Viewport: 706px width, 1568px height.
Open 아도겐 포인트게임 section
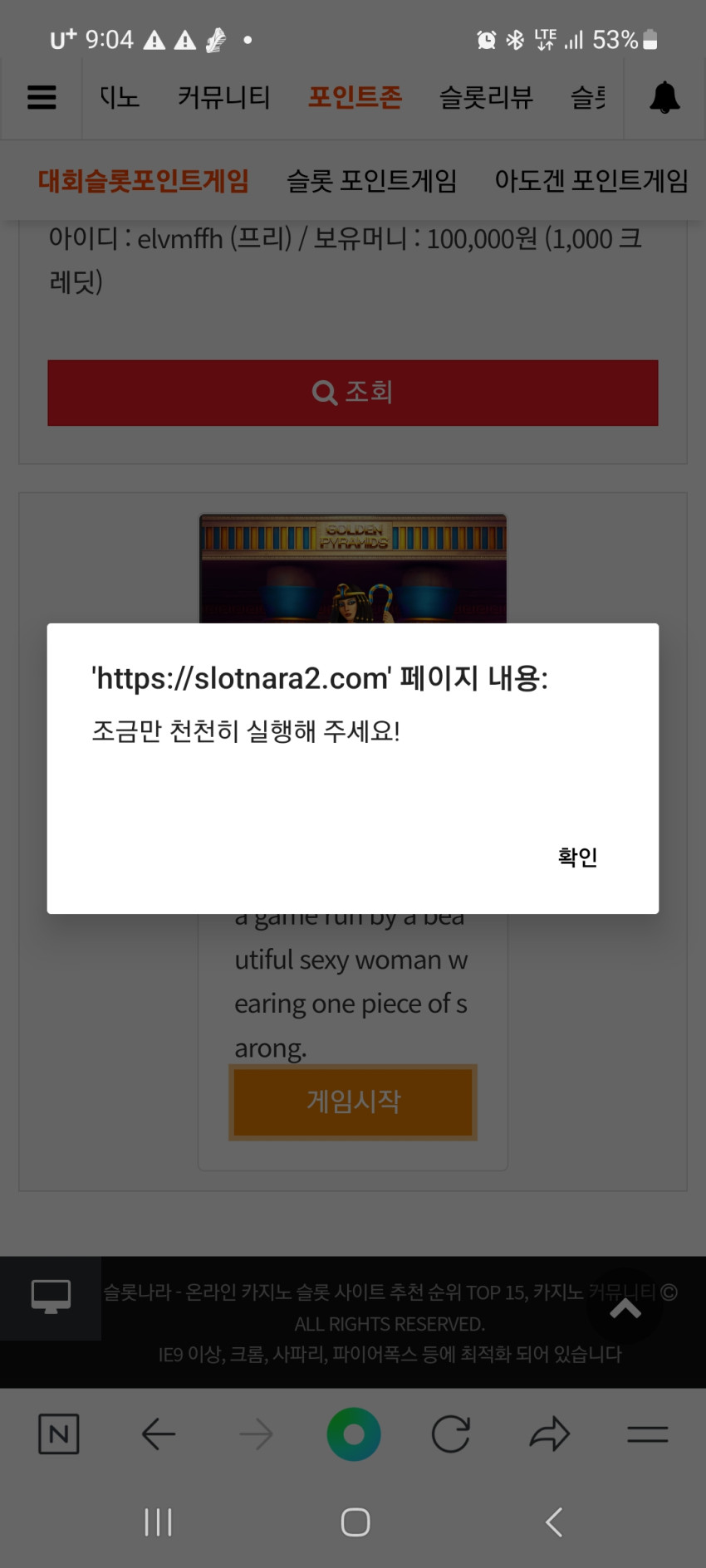click(x=591, y=180)
